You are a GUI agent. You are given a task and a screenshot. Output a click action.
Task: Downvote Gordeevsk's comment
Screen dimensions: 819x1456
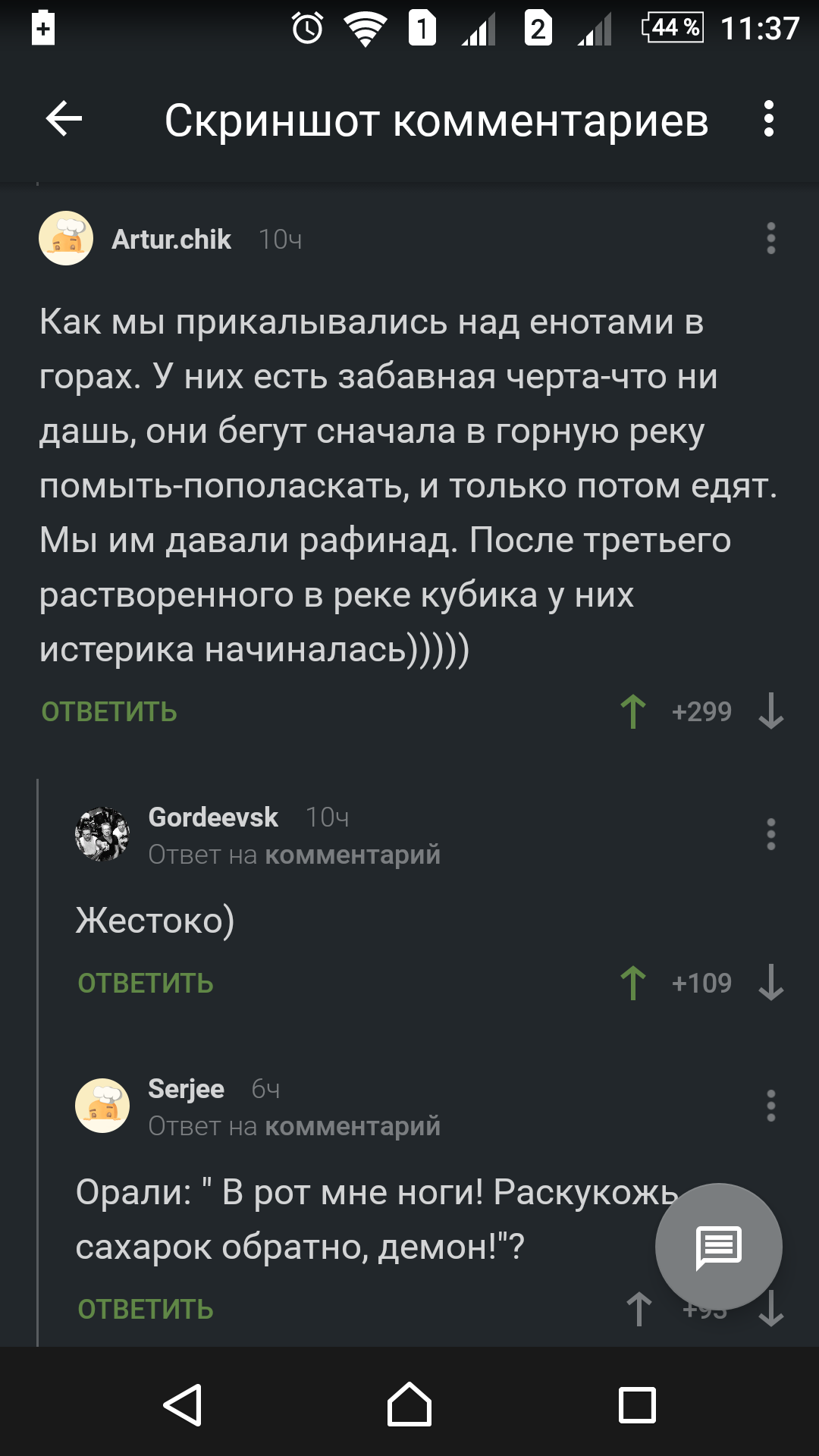(x=771, y=984)
